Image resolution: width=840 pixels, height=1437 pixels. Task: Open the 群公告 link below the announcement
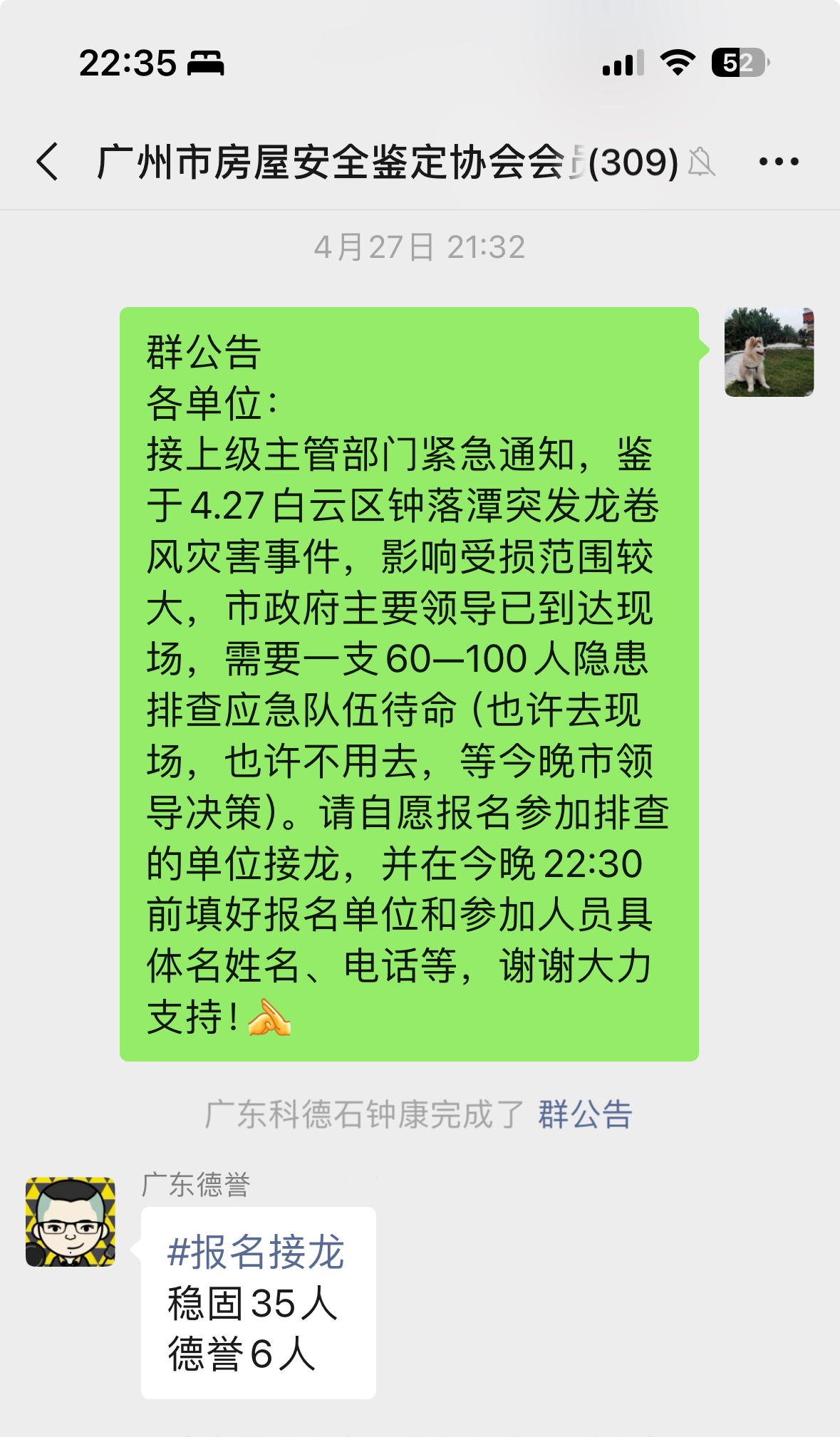(585, 1114)
